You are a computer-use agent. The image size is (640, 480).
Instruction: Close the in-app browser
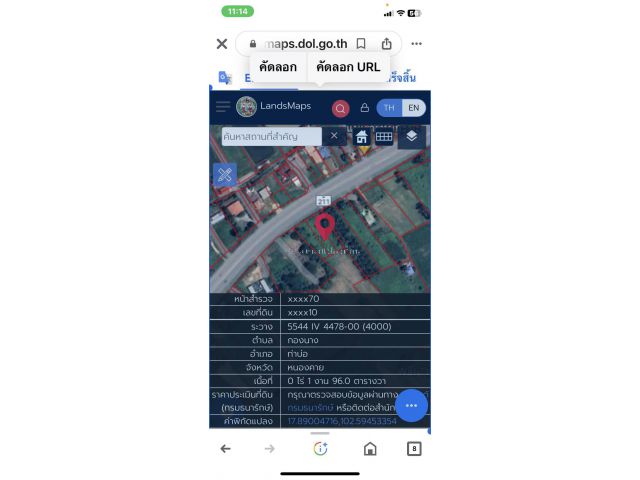222,44
